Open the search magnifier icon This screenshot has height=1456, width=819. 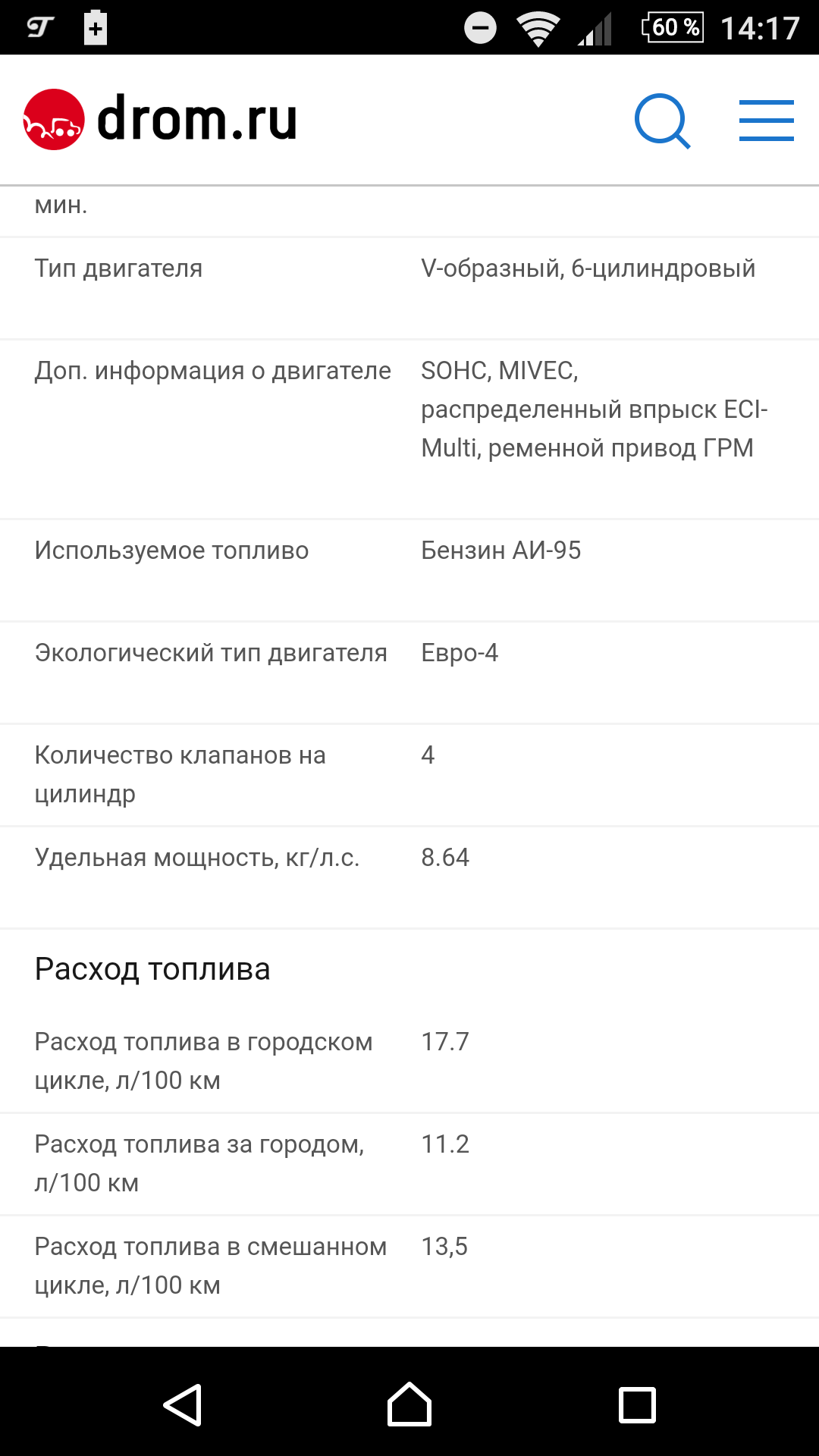(x=662, y=121)
